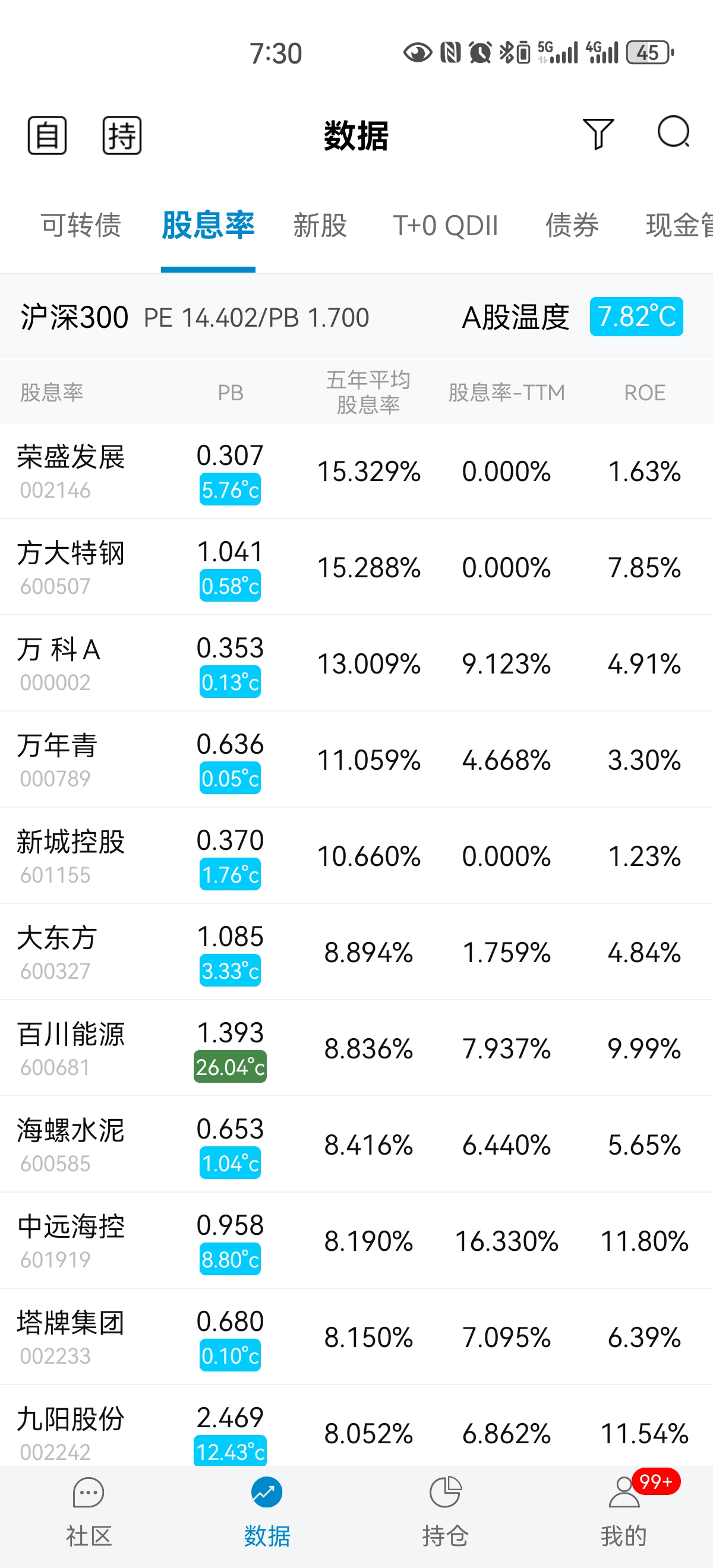The width and height of the screenshot is (713, 1568).
Task: Open the filter funnel icon
Action: pyautogui.click(x=598, y=134)
